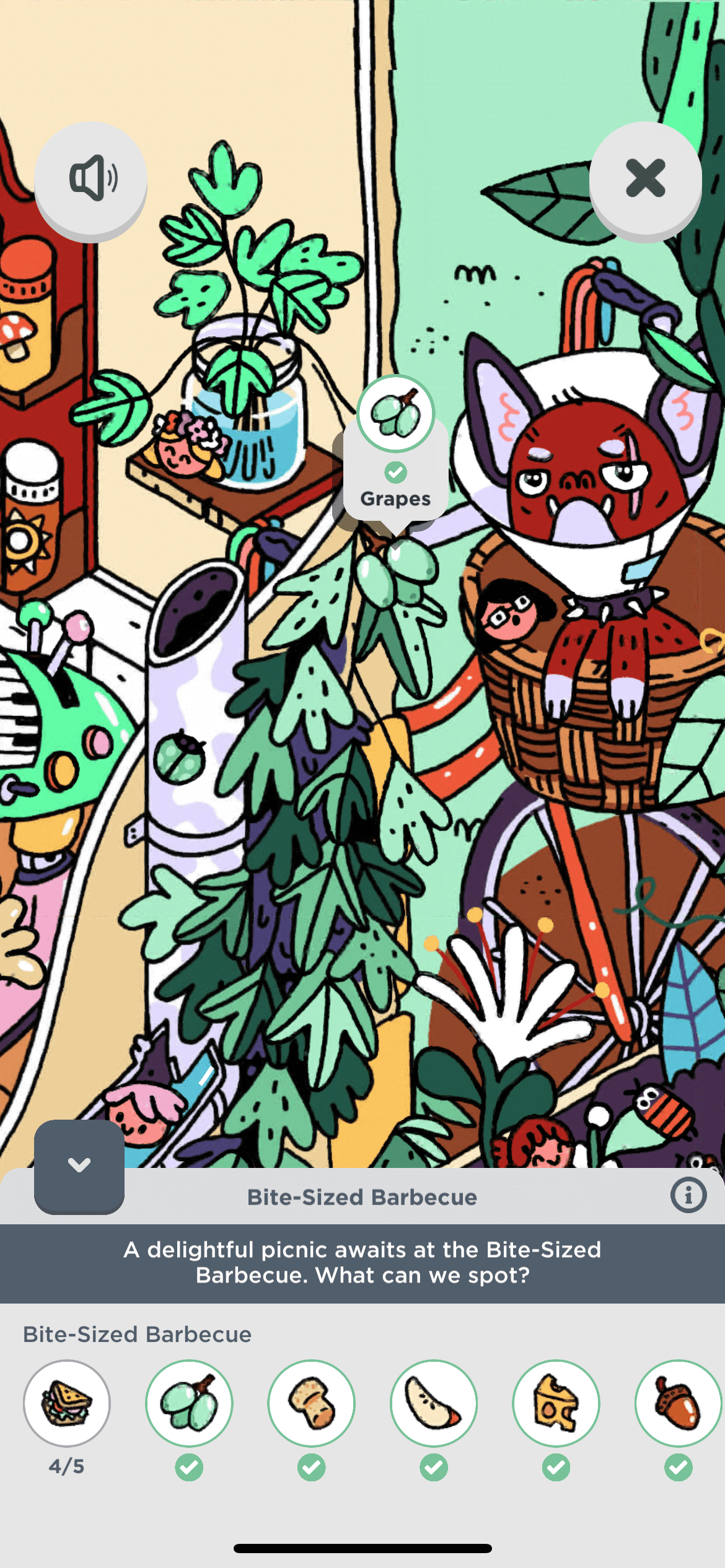Select the sandwich item showing 4/5
The width and height of the screenshot is (725, 1568).
click(x=67, y=1403)
